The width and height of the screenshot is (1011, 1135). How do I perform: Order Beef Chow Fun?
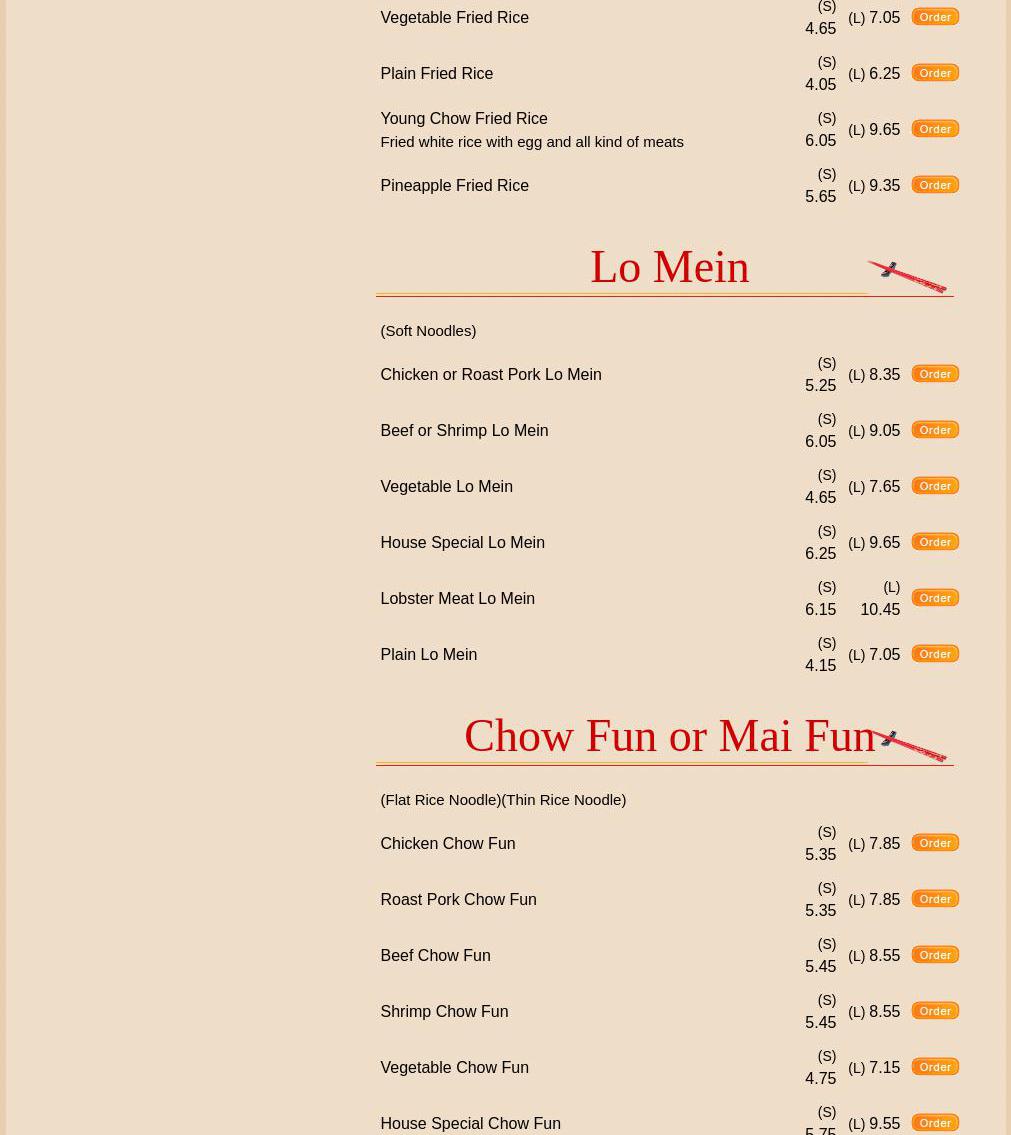click(x=935, y=955)
